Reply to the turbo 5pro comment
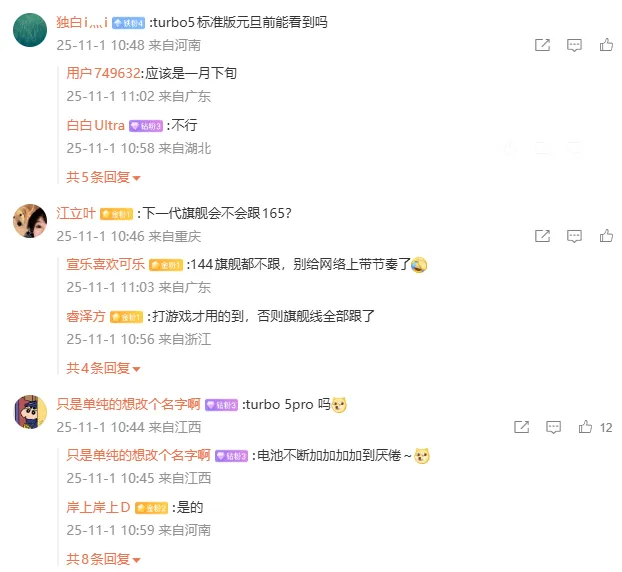The image size is (622, 572). point(553,427)
